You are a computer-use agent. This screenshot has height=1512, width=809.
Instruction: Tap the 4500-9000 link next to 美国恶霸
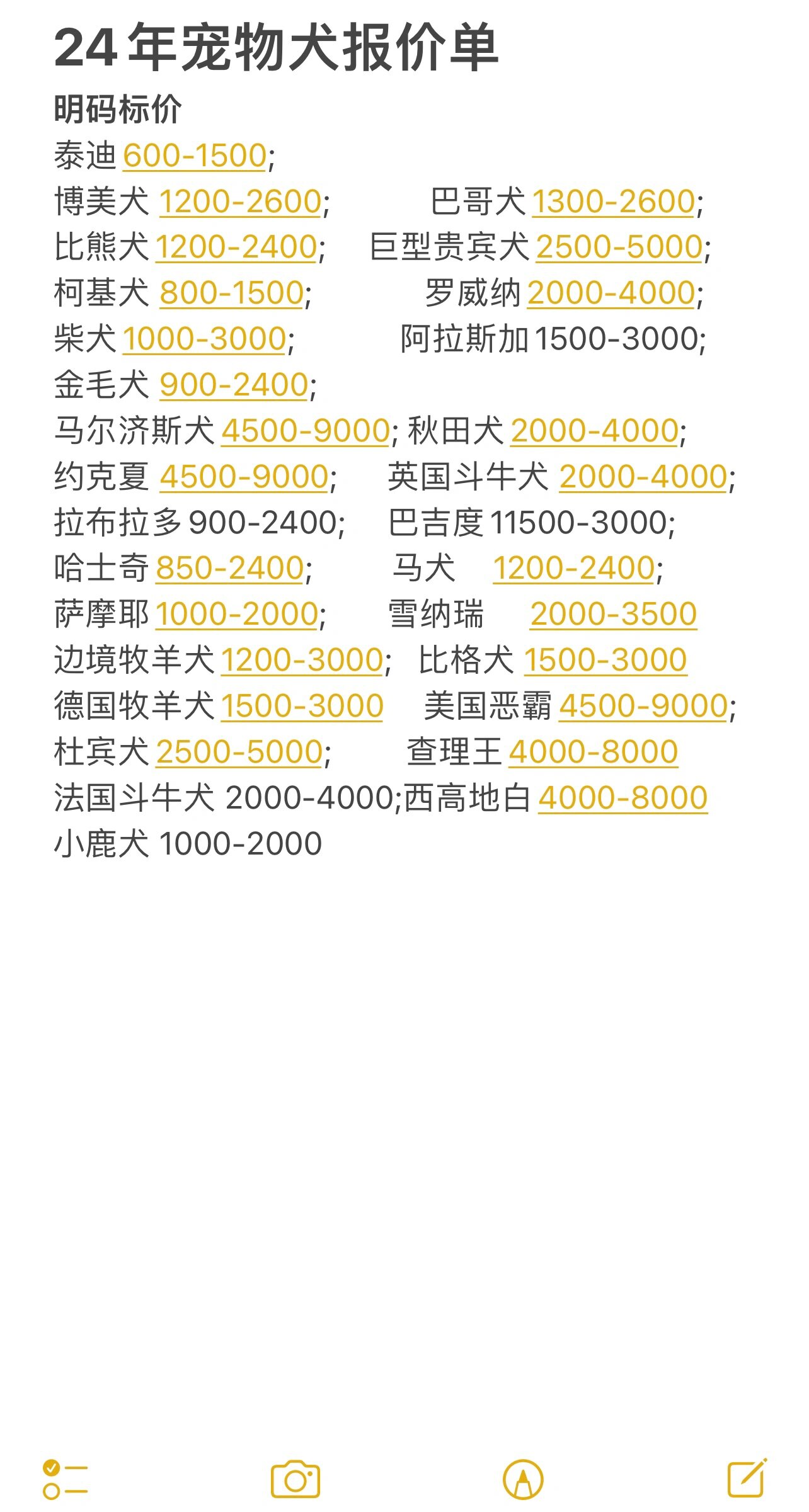643,708
